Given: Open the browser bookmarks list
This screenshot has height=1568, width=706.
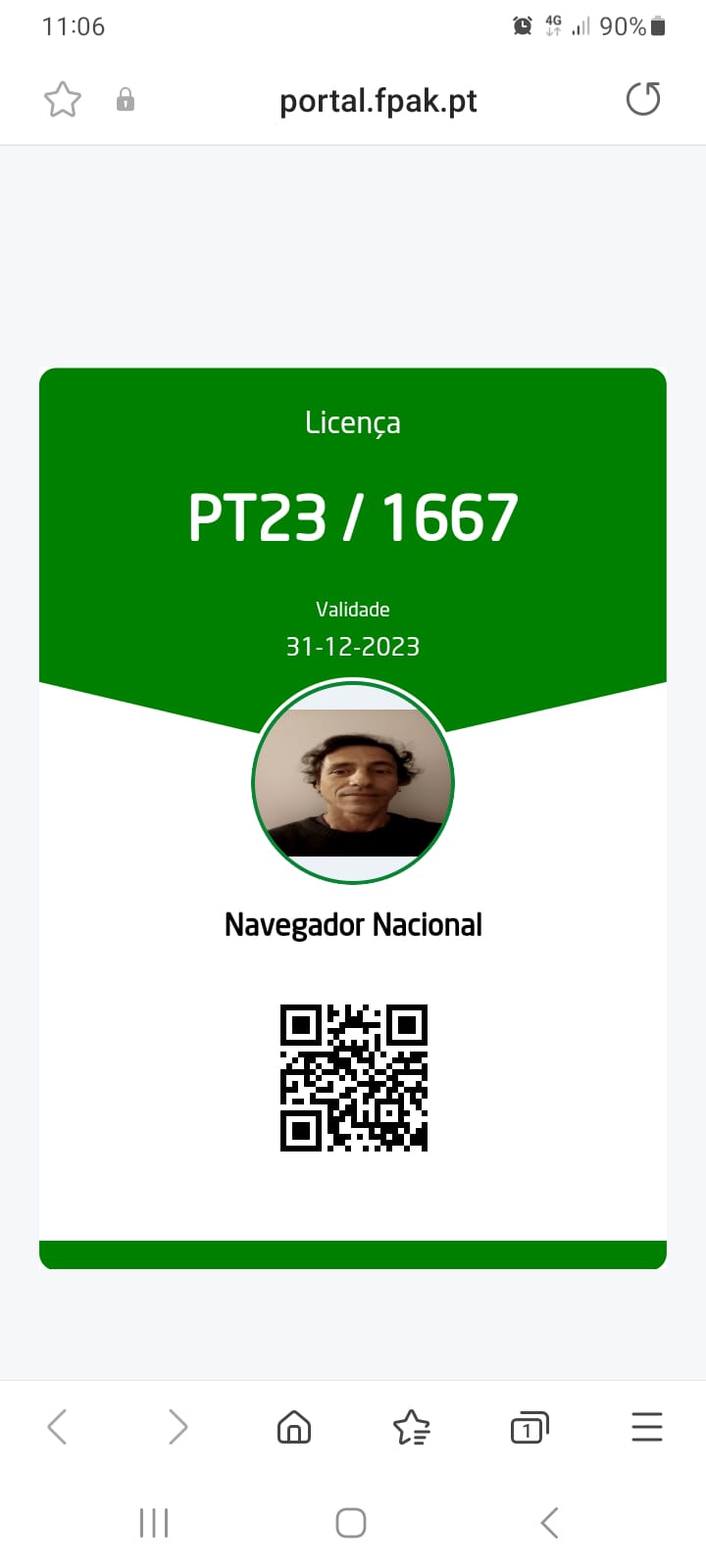Looking at the screenshot, I should (x=412, y=1427).
